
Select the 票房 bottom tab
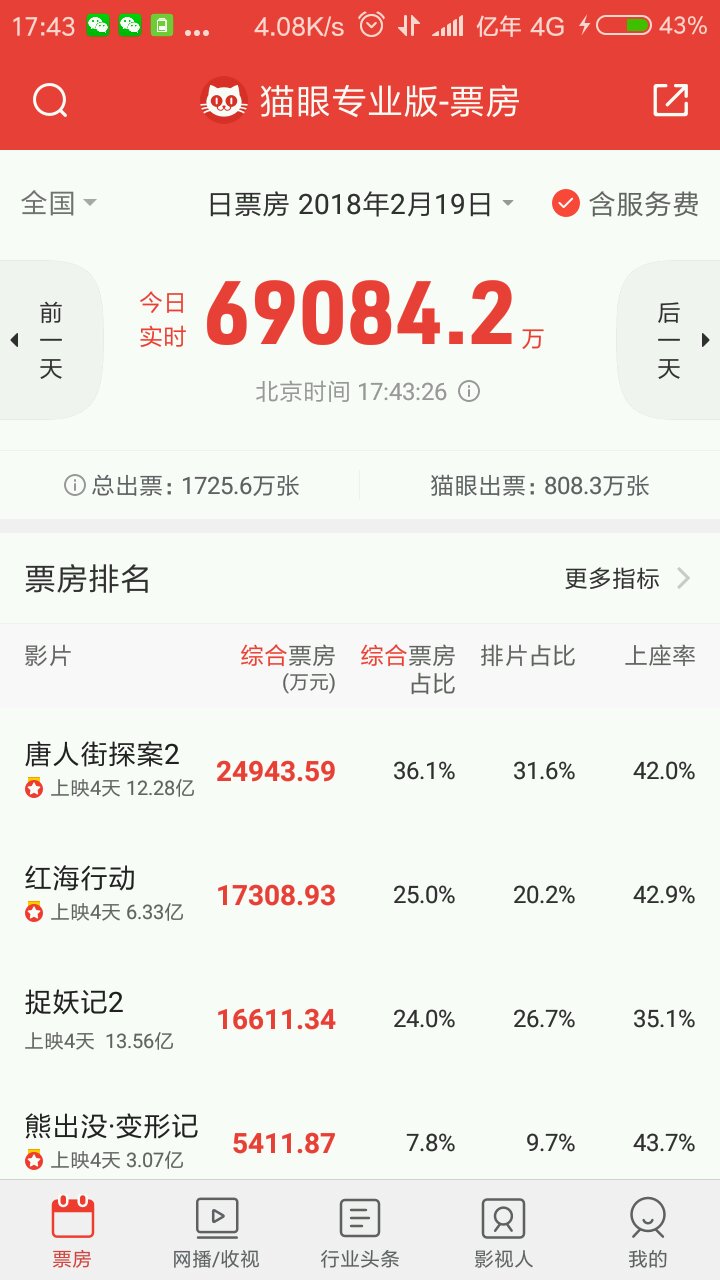(72, 1232)
